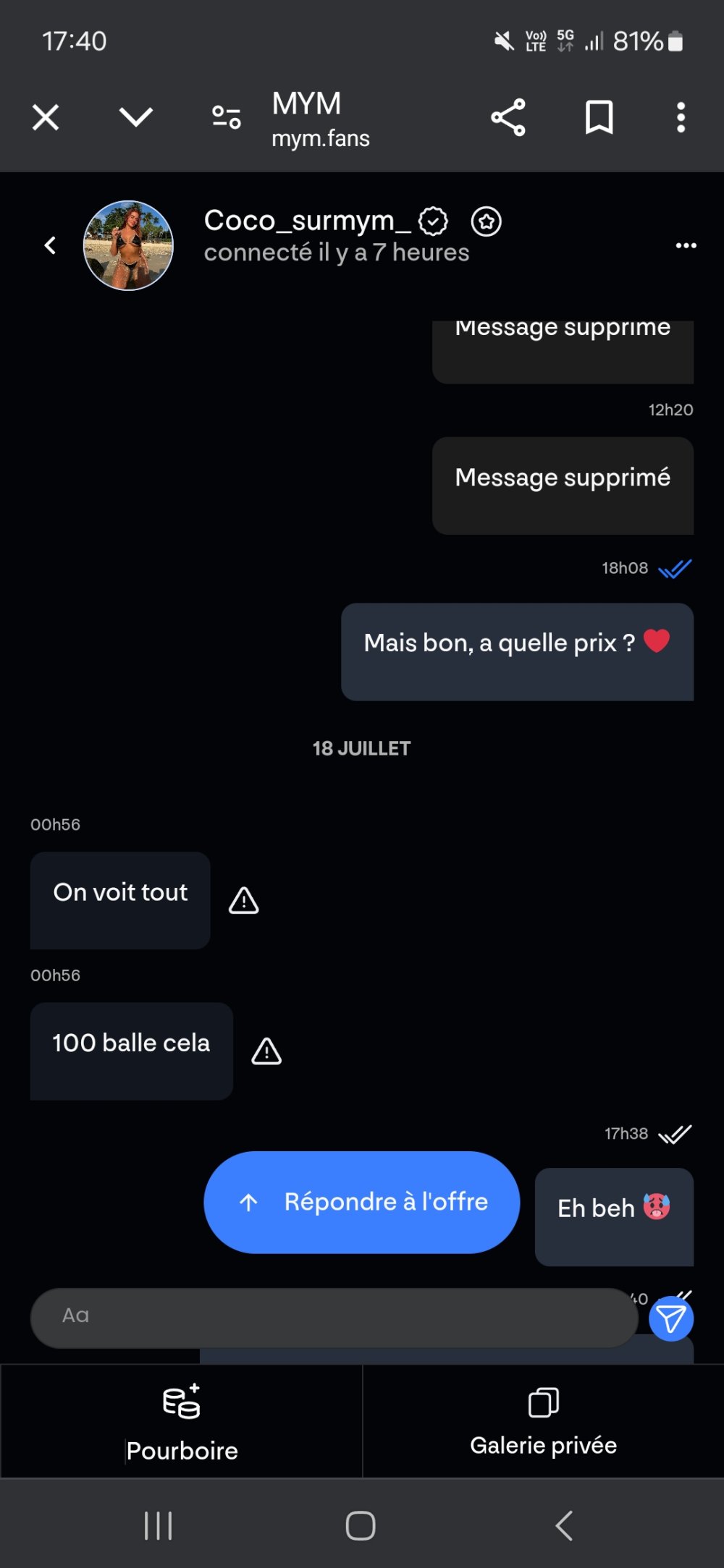Viewport: 724px width, 1568px height.
Task: Go to the phone's home screen
Action: pos(361,1525)
